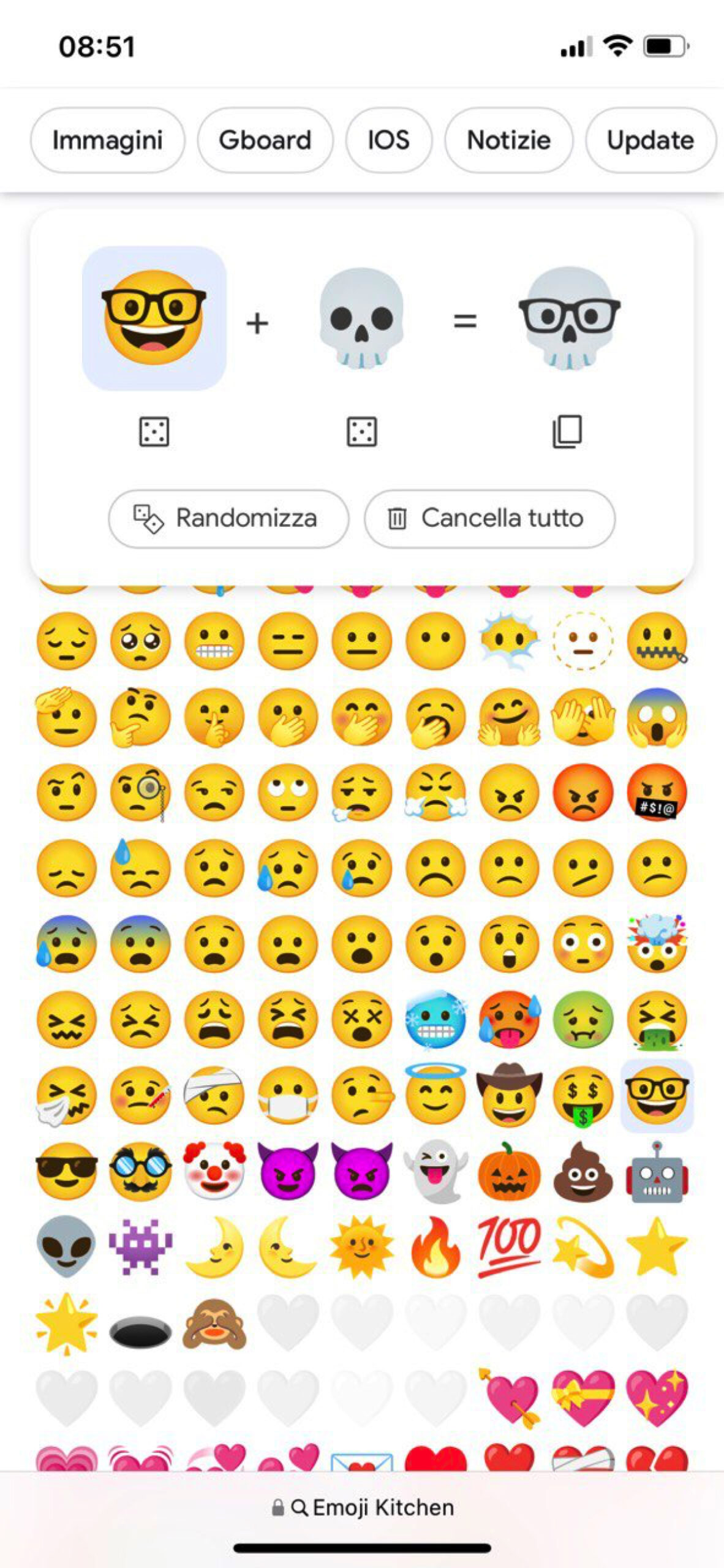724x1568 pixels.
Task: Switch to the Gboard chip
Action: click(265, 140)
